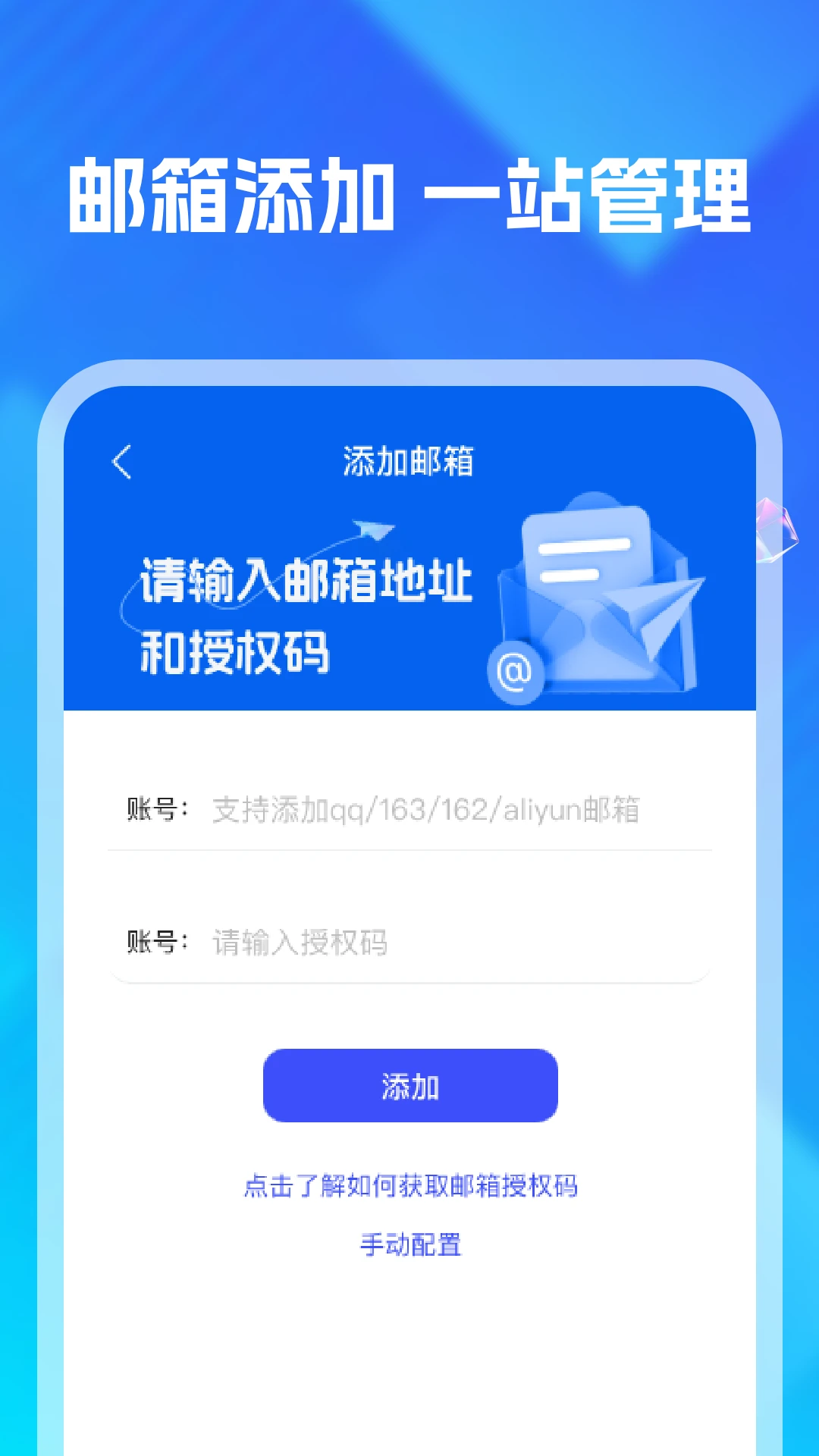Viewport: 819px width, 1456px height.
Task: Click the divider line under the account field
Action: click(x=409, y=851)
